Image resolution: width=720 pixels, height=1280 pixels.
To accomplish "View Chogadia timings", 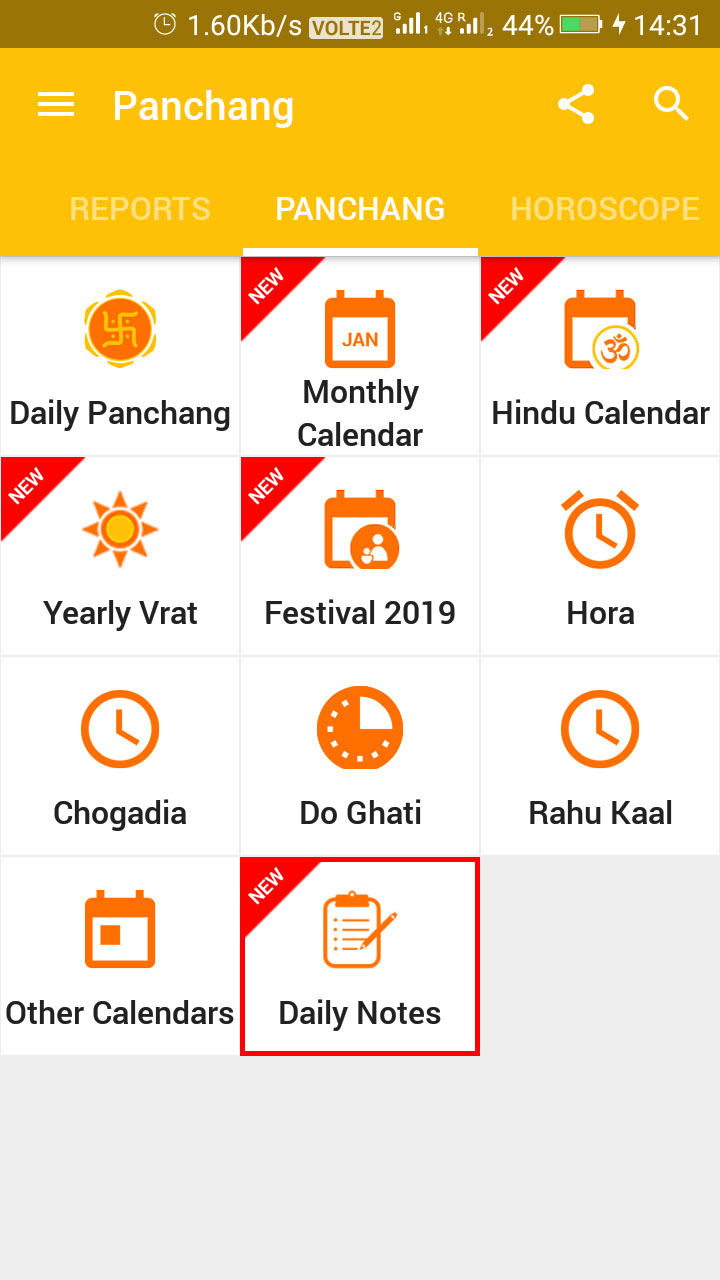I will [x=120, y=757].
